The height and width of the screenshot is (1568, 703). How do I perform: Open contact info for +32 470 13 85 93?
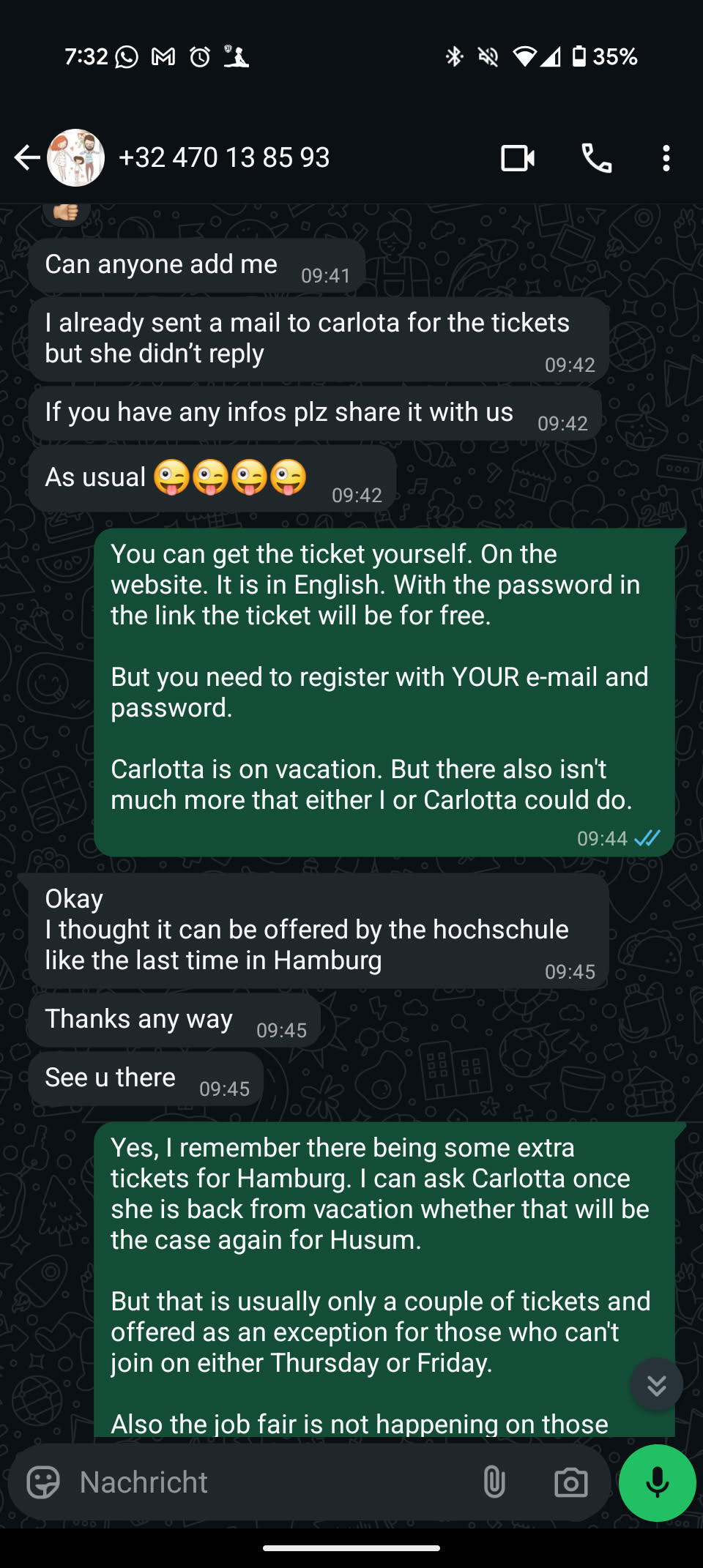(224, 157)
